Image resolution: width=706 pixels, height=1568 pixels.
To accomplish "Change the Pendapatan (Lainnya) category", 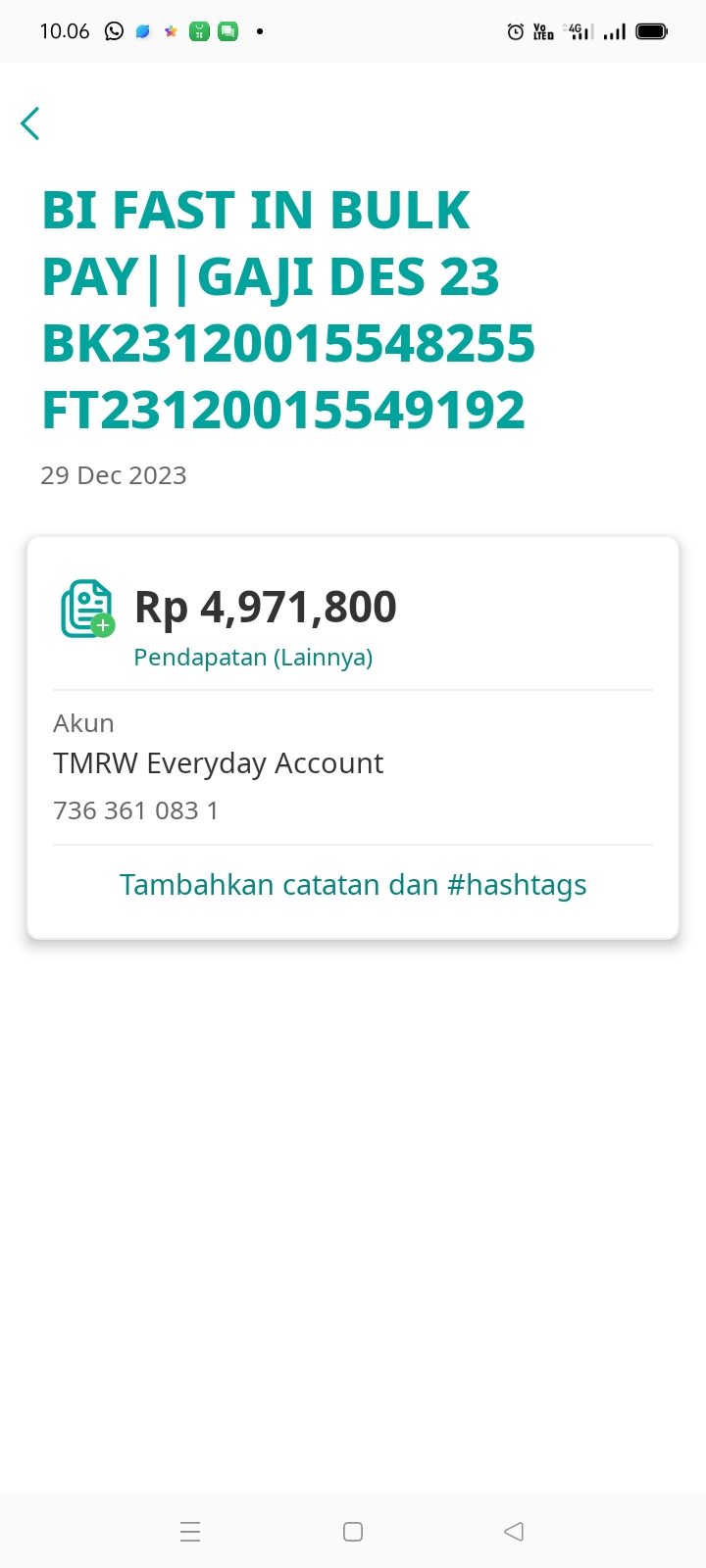I will coord(253,658).
